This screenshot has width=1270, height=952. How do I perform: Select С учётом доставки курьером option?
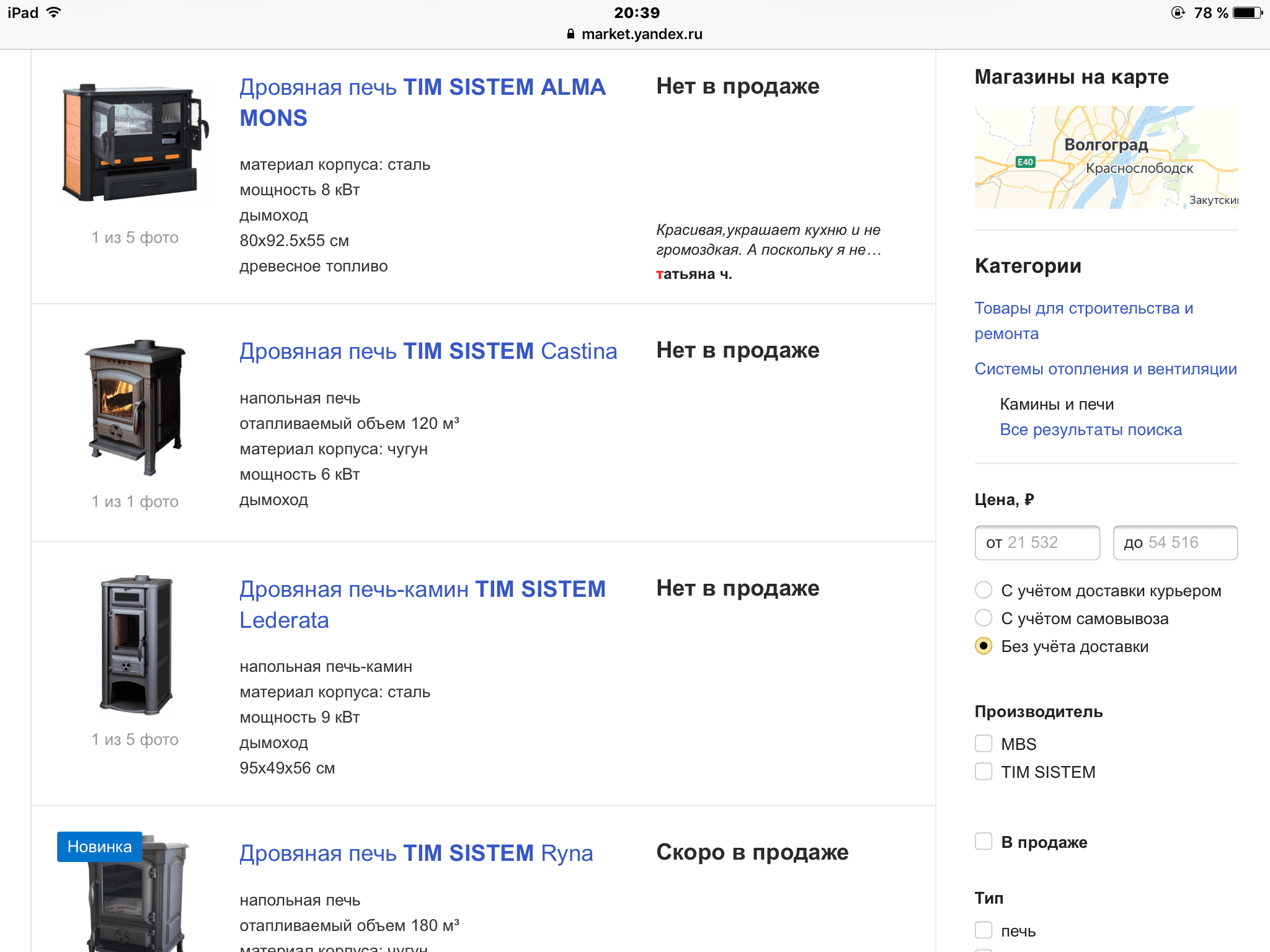[984, 590]
